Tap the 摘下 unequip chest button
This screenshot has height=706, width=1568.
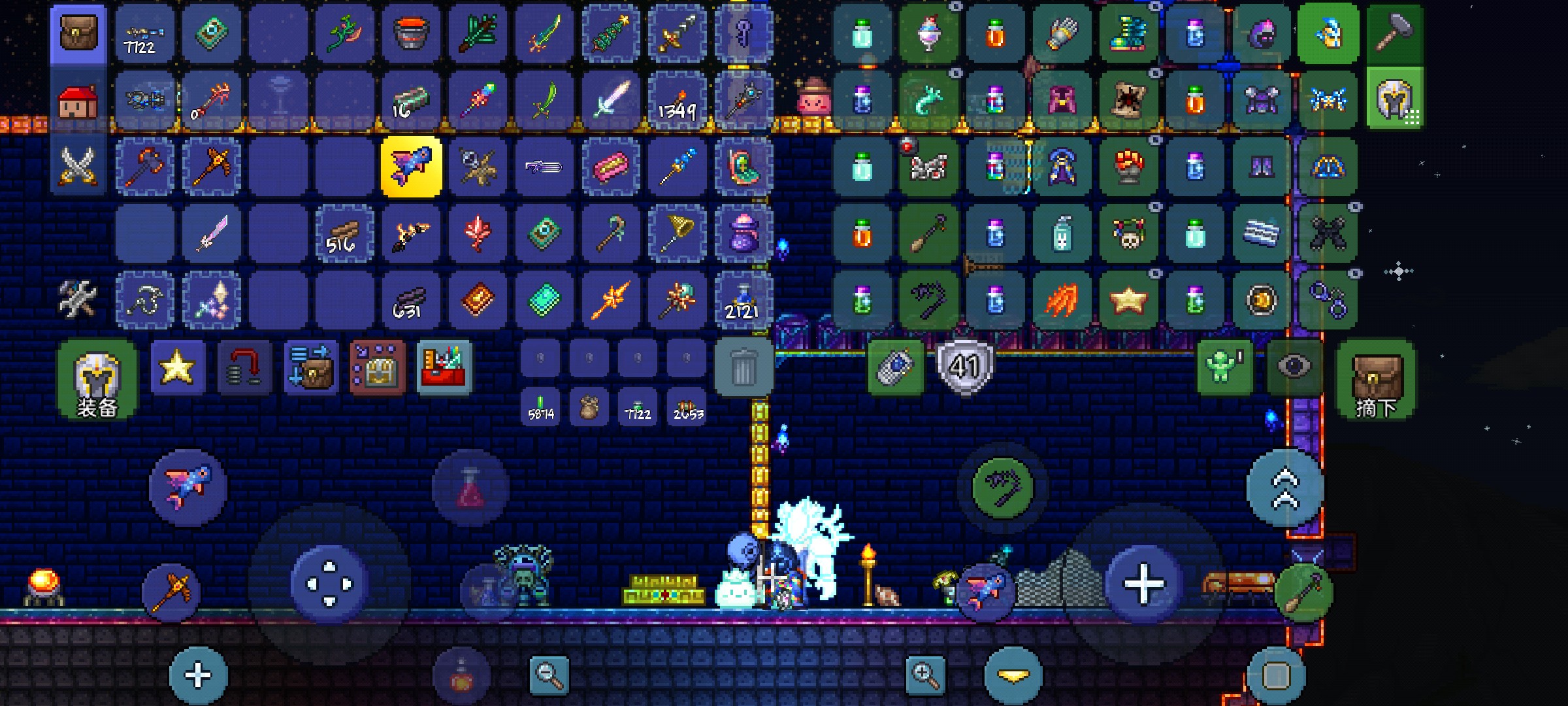point(1376,379)
